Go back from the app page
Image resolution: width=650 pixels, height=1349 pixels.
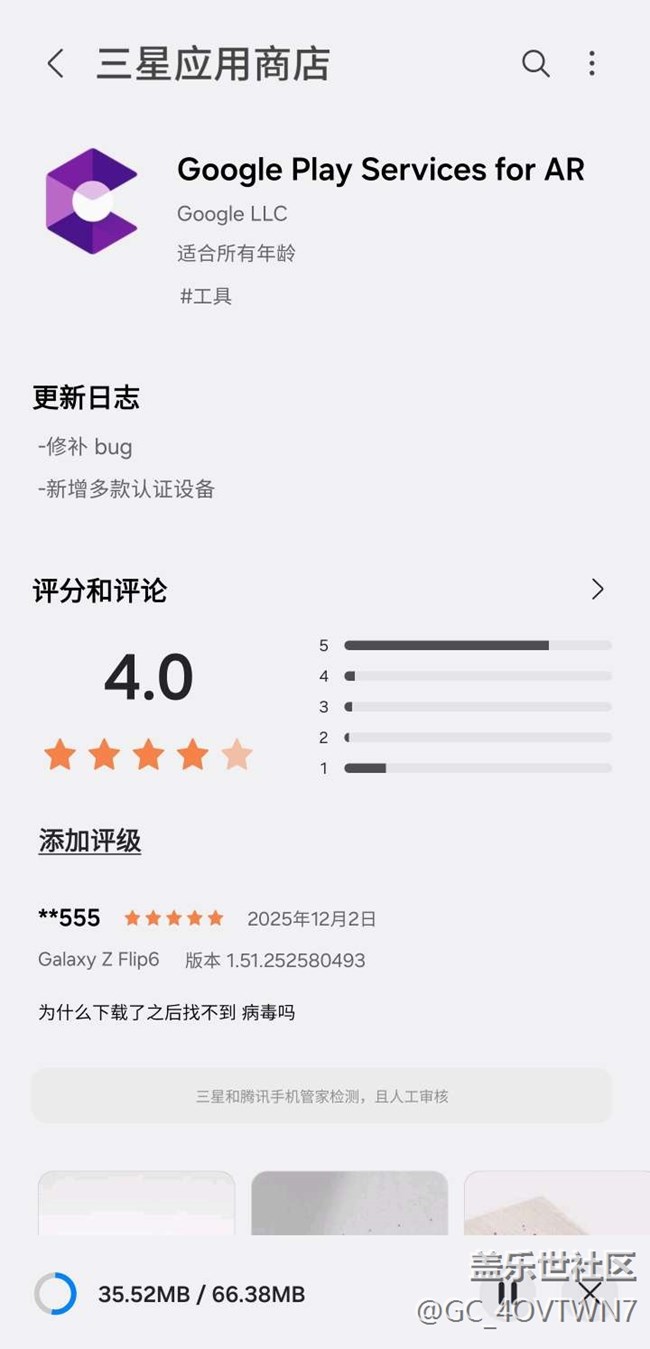tap(55, 64)
